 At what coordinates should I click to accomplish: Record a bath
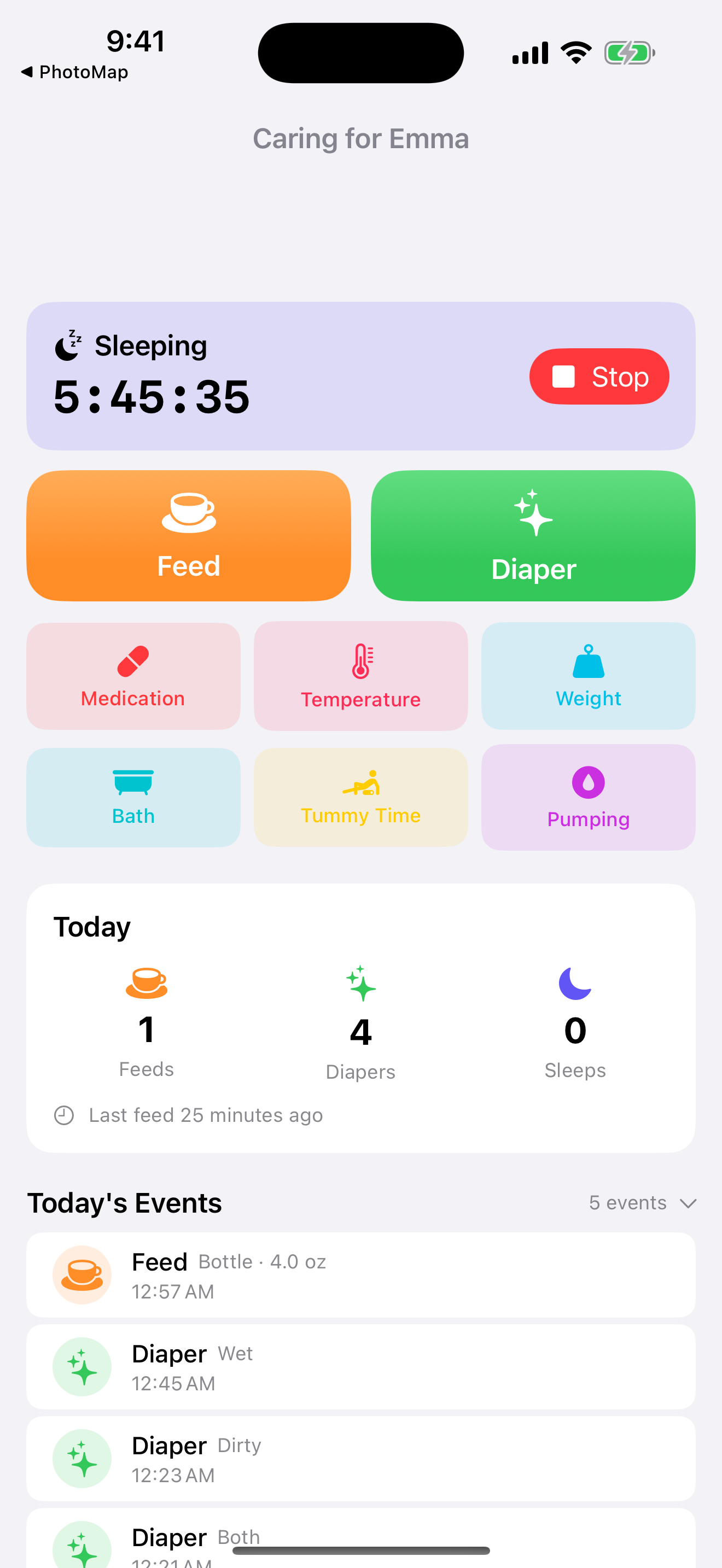tap(133, 797)
